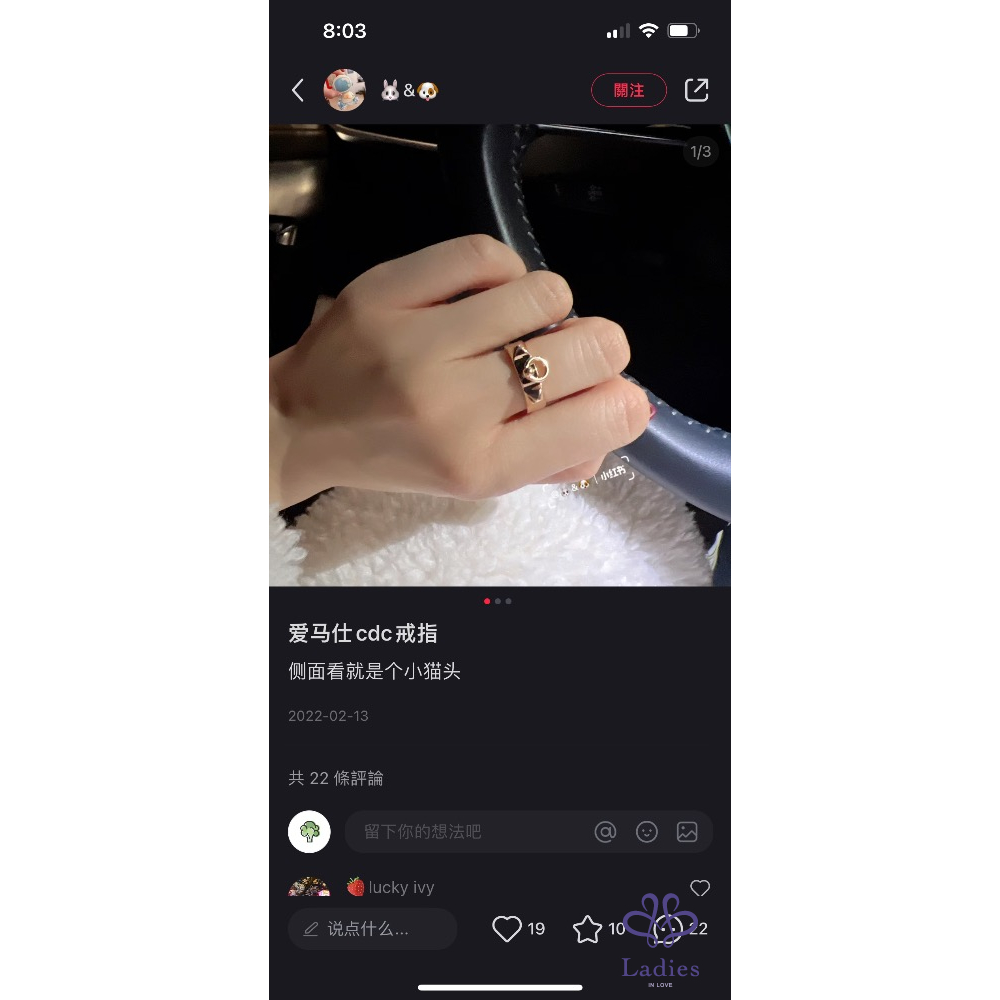Follow the author with the 關注 button
Viewport: 1000px width, 1000px height.
629,90
